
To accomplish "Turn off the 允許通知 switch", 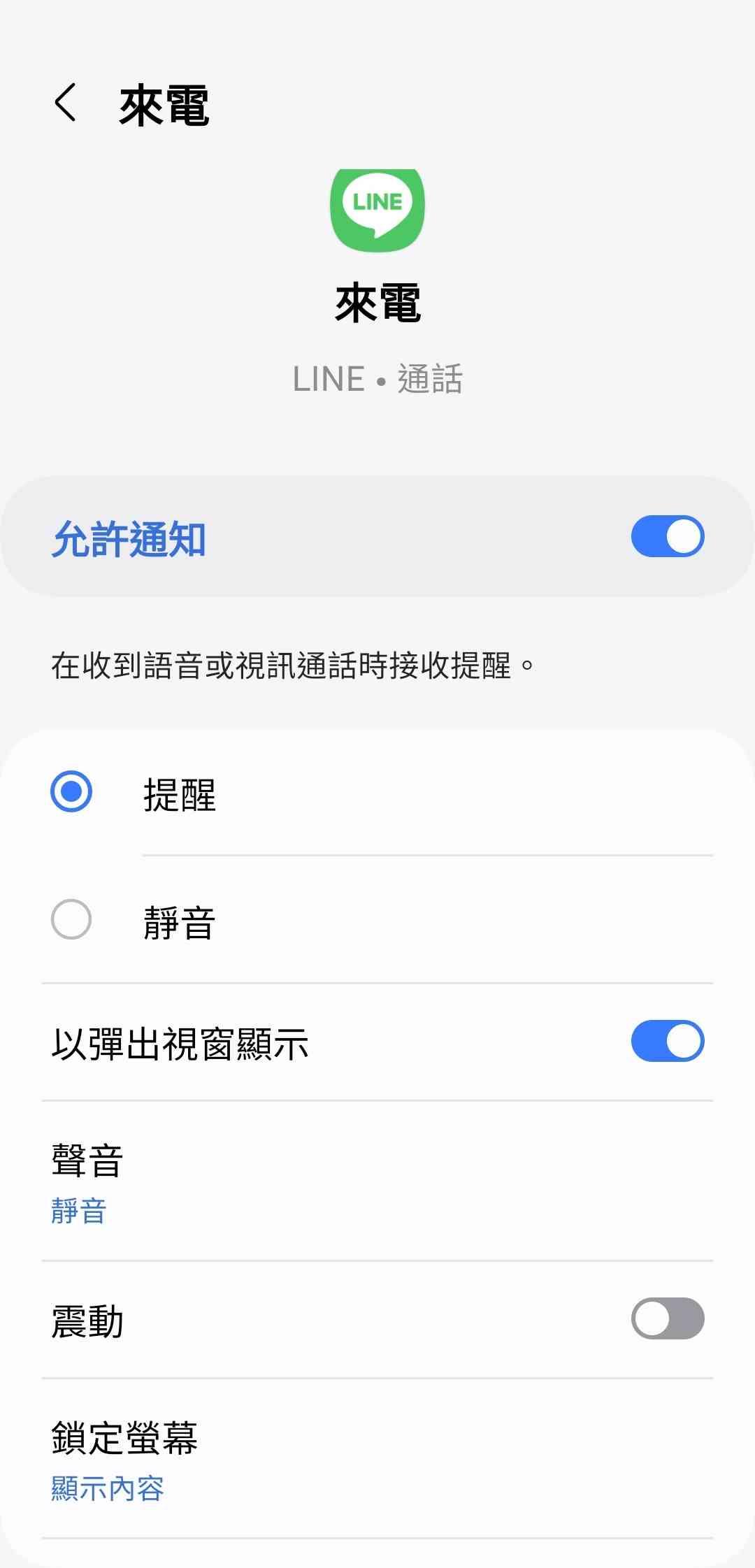I will (667, 537).
